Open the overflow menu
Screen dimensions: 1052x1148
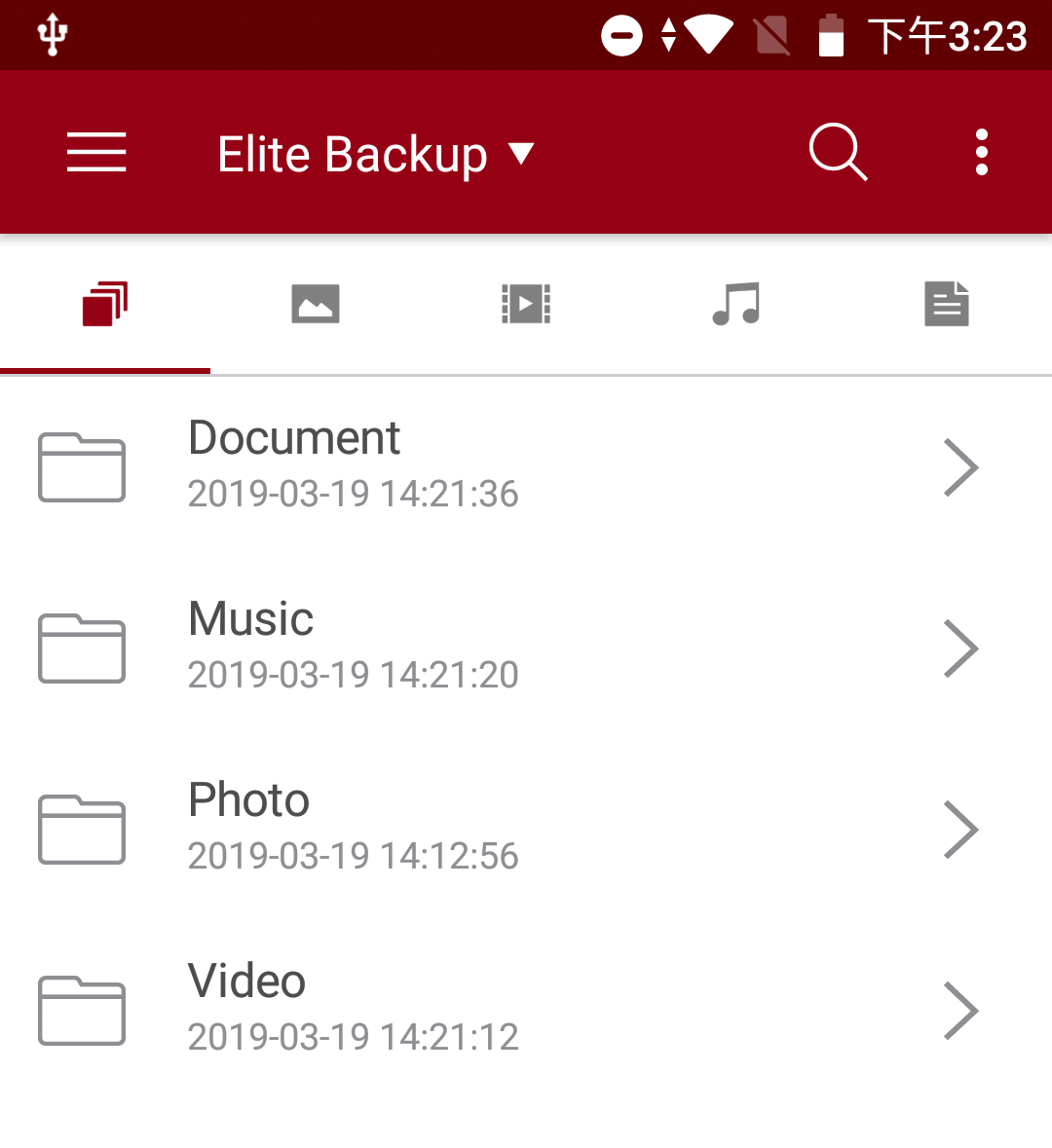click(981, 153)
